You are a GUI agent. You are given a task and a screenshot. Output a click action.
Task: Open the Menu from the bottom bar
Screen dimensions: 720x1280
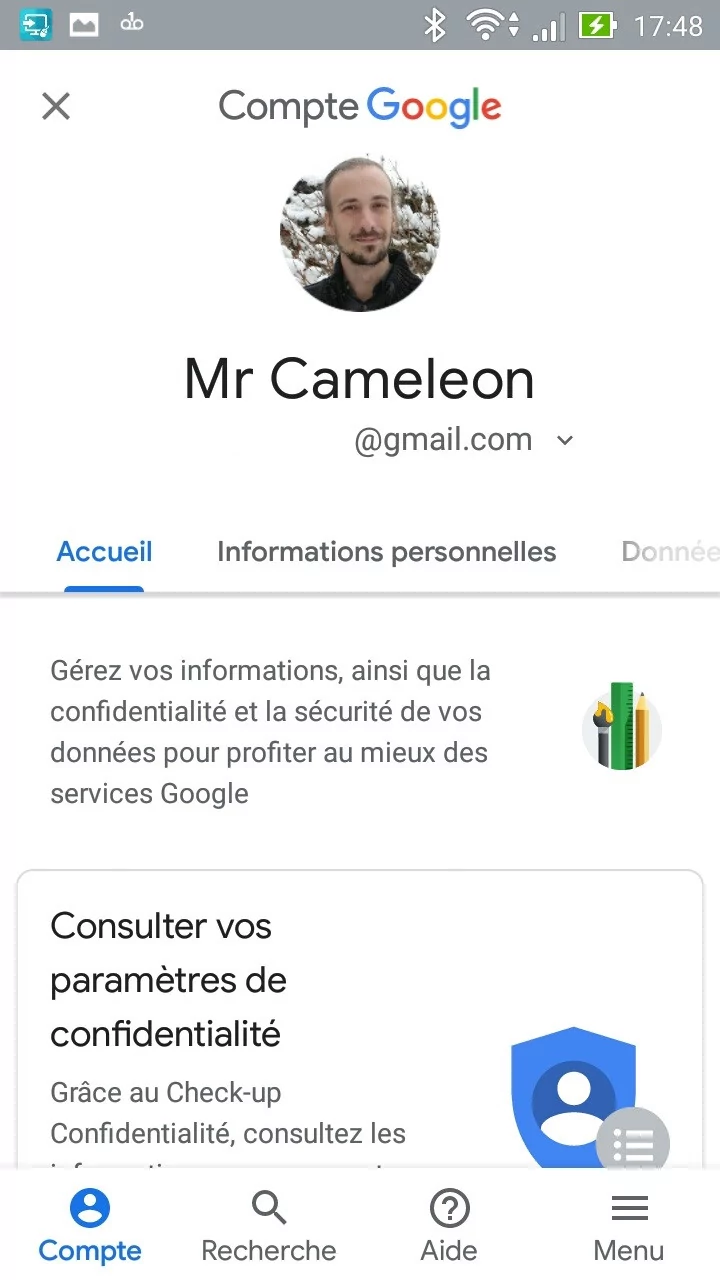[629, 1226]
